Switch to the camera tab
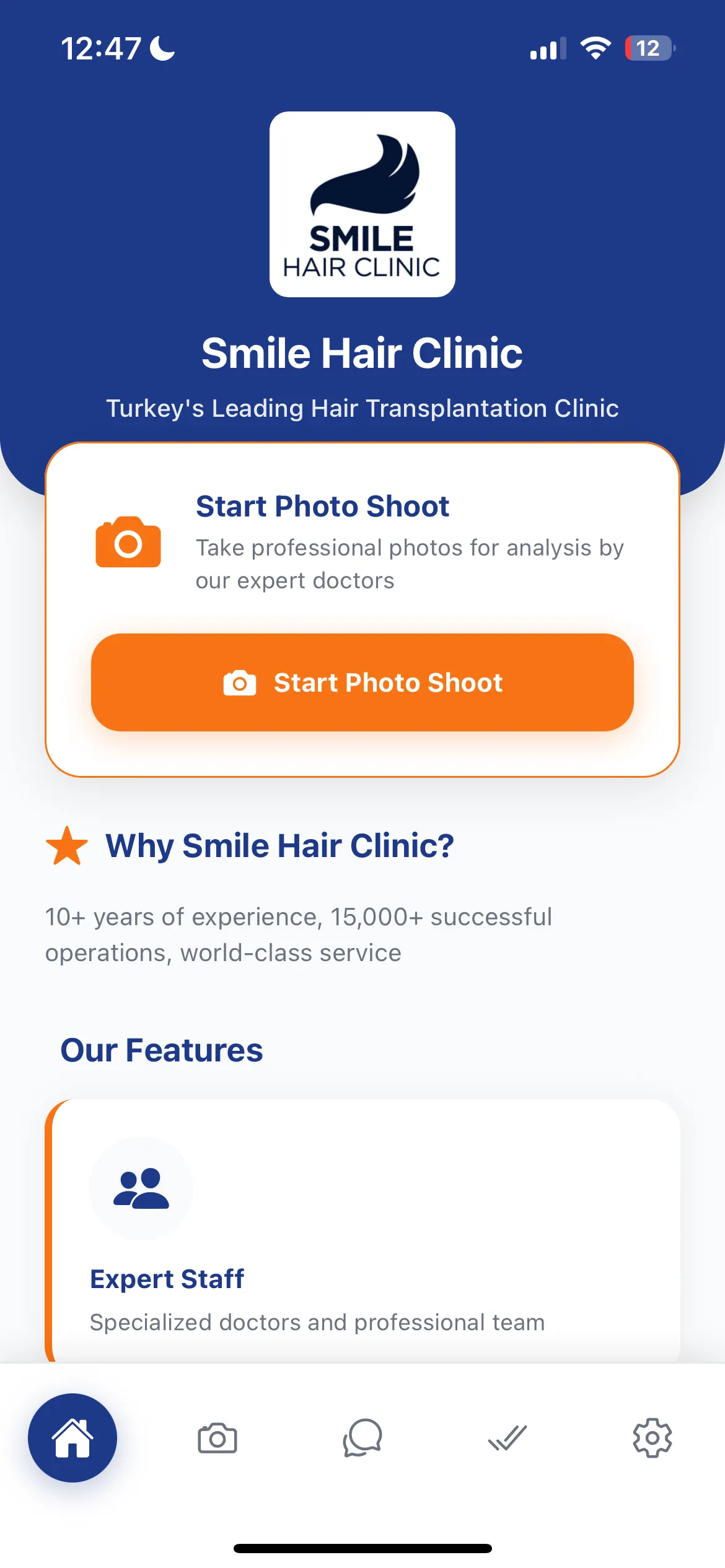Screen dimensions: 725x1568 [x=217, y=1437]
